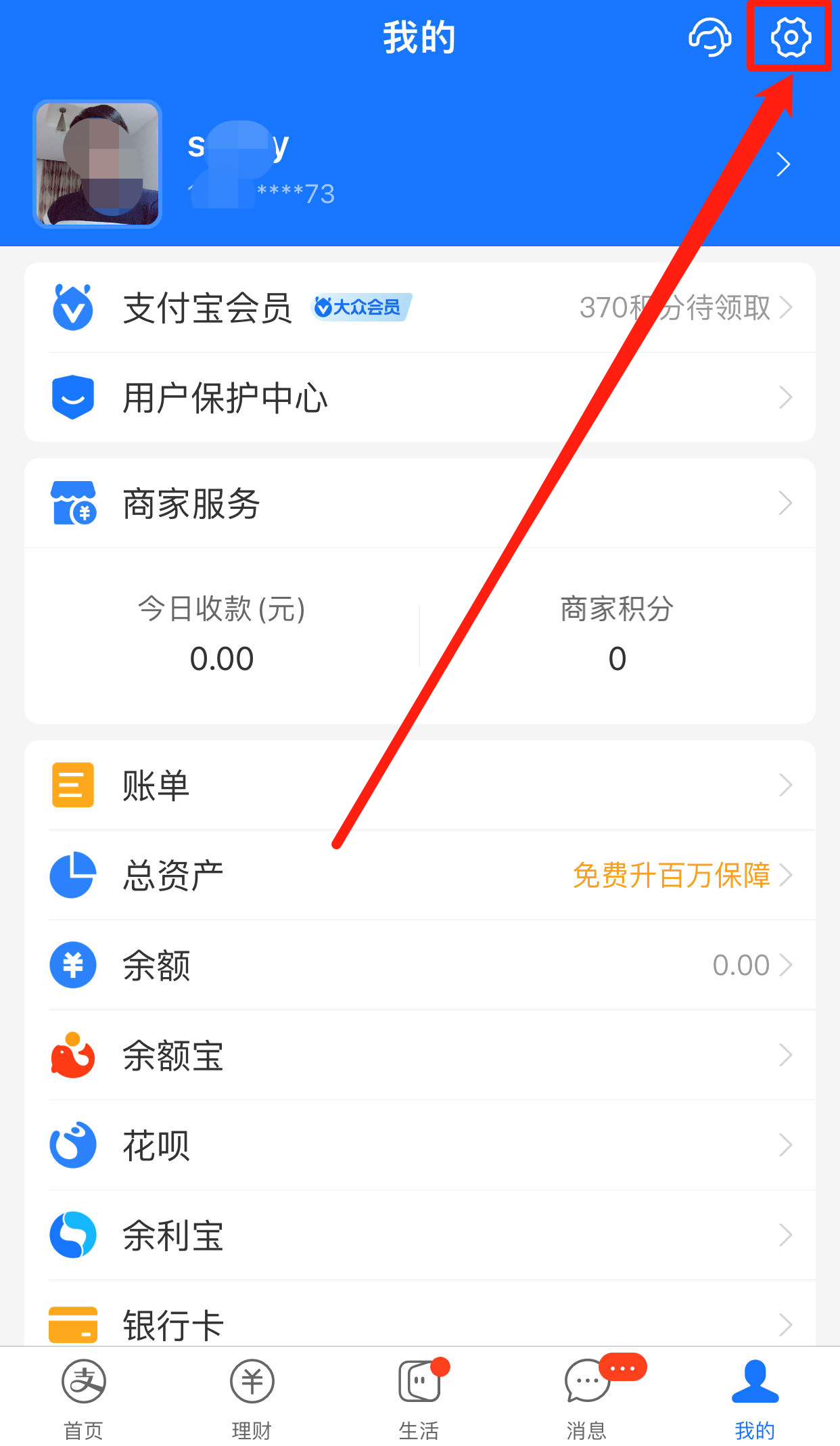Open 商家服务 via the storefront icon
The height and width of the screenshot is (1446, 840).
pos(72,503)
